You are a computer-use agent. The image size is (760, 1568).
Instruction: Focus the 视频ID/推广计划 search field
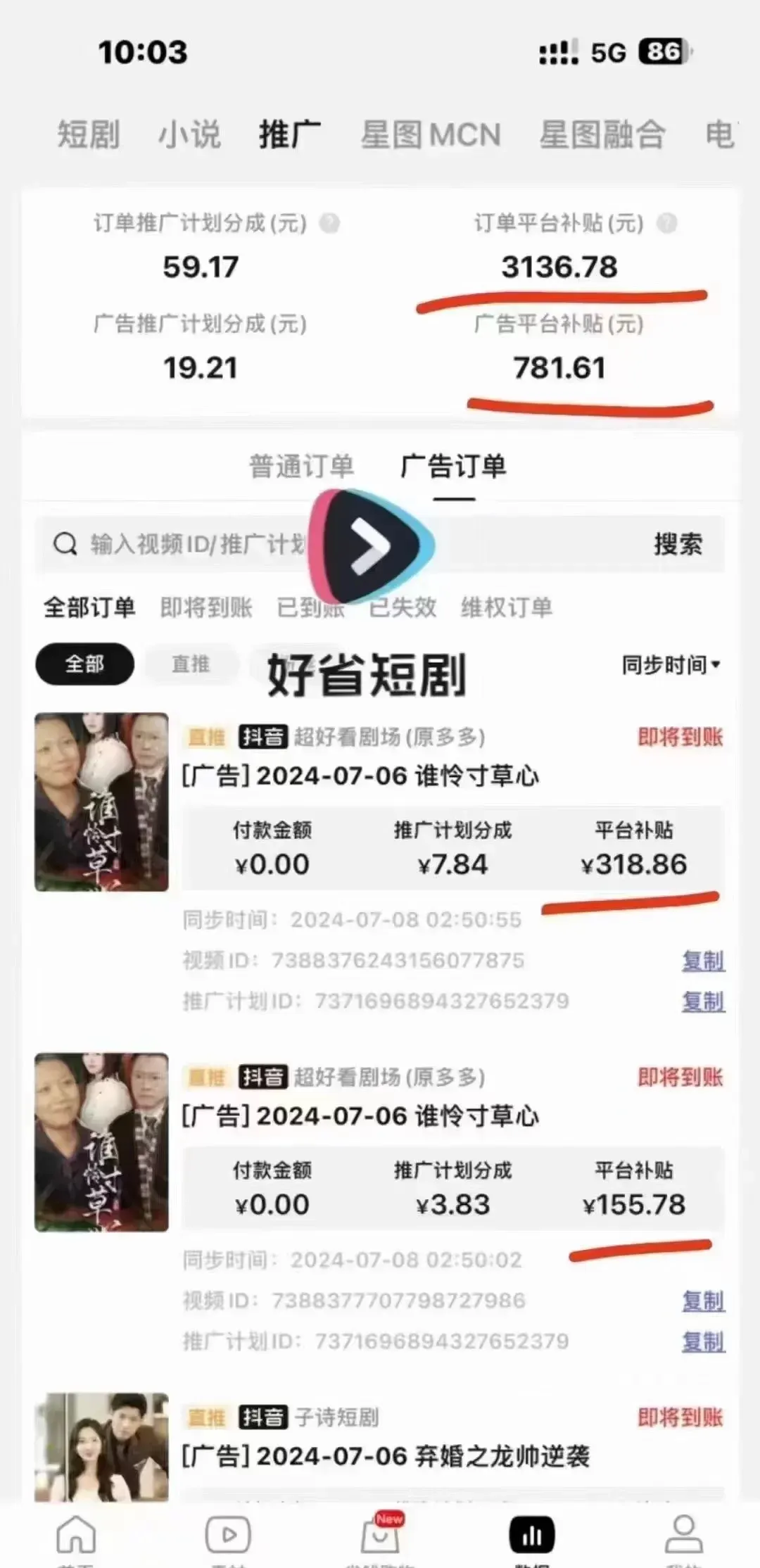point(197,544)
